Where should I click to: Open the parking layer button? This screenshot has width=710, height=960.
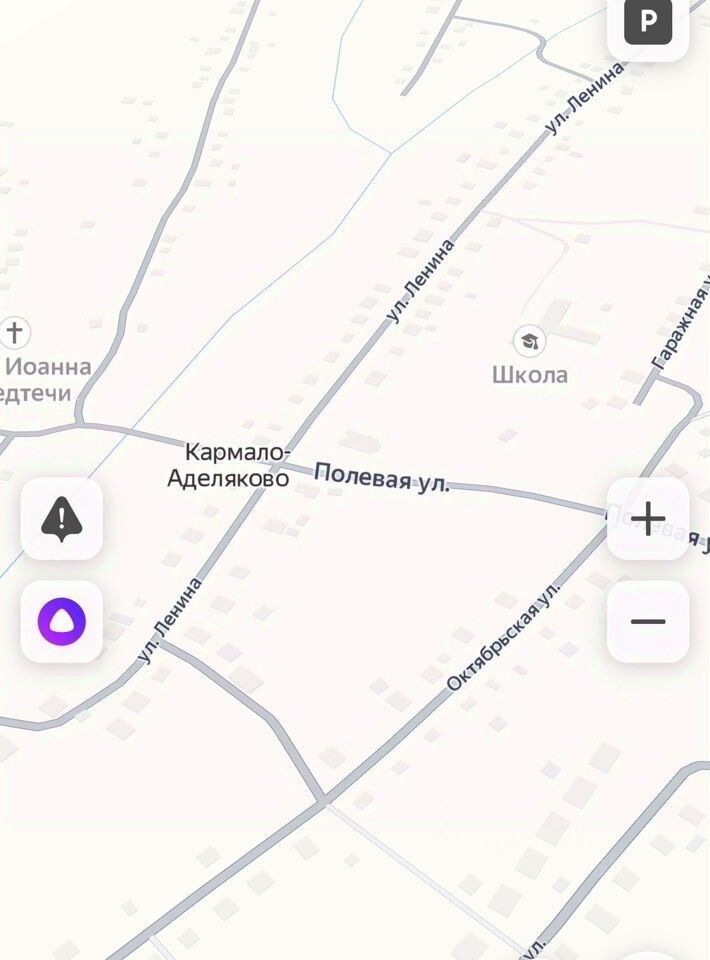(x=648, y=22)
